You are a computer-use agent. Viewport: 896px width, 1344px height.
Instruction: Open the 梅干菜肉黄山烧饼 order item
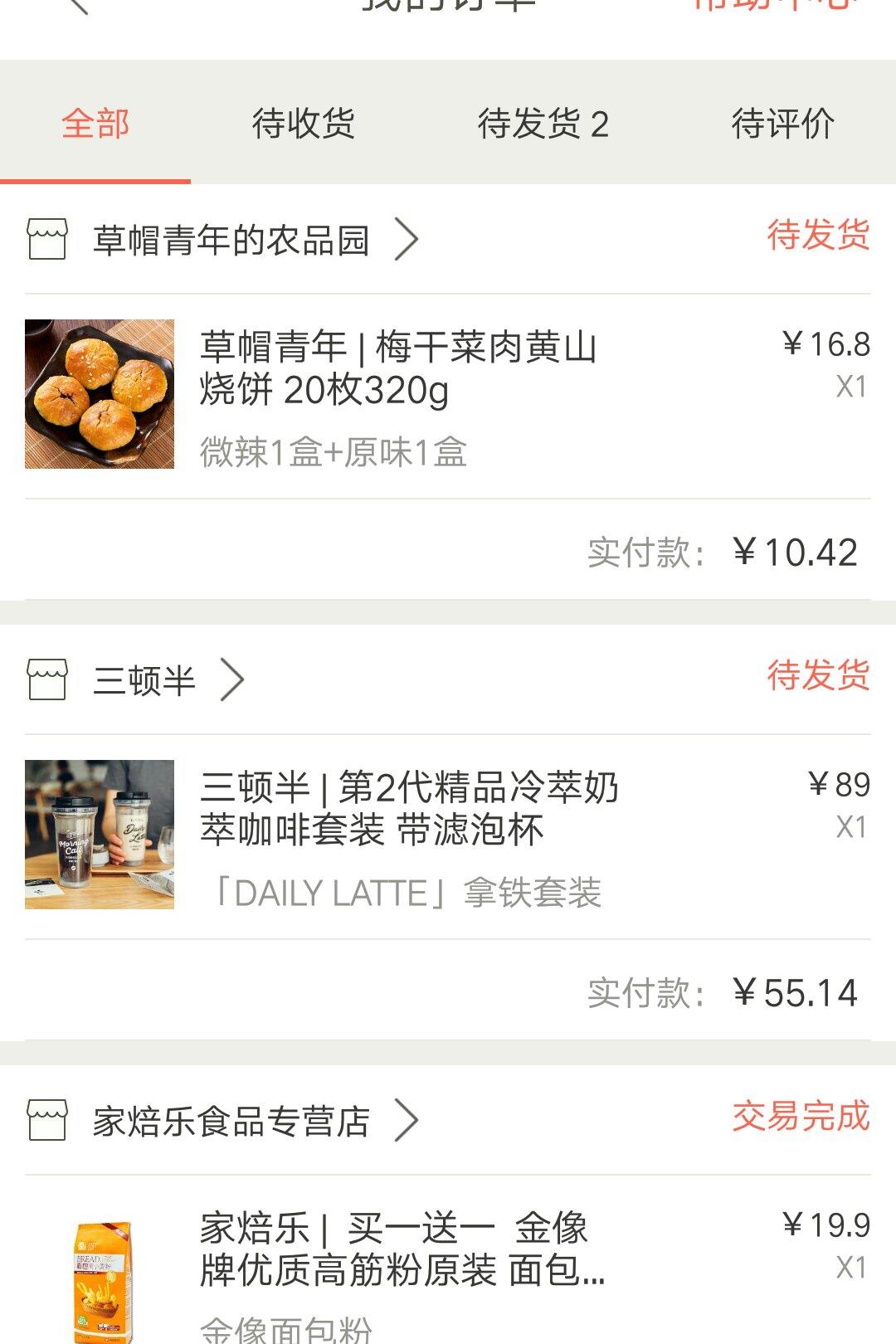click(x=398, y=368)
